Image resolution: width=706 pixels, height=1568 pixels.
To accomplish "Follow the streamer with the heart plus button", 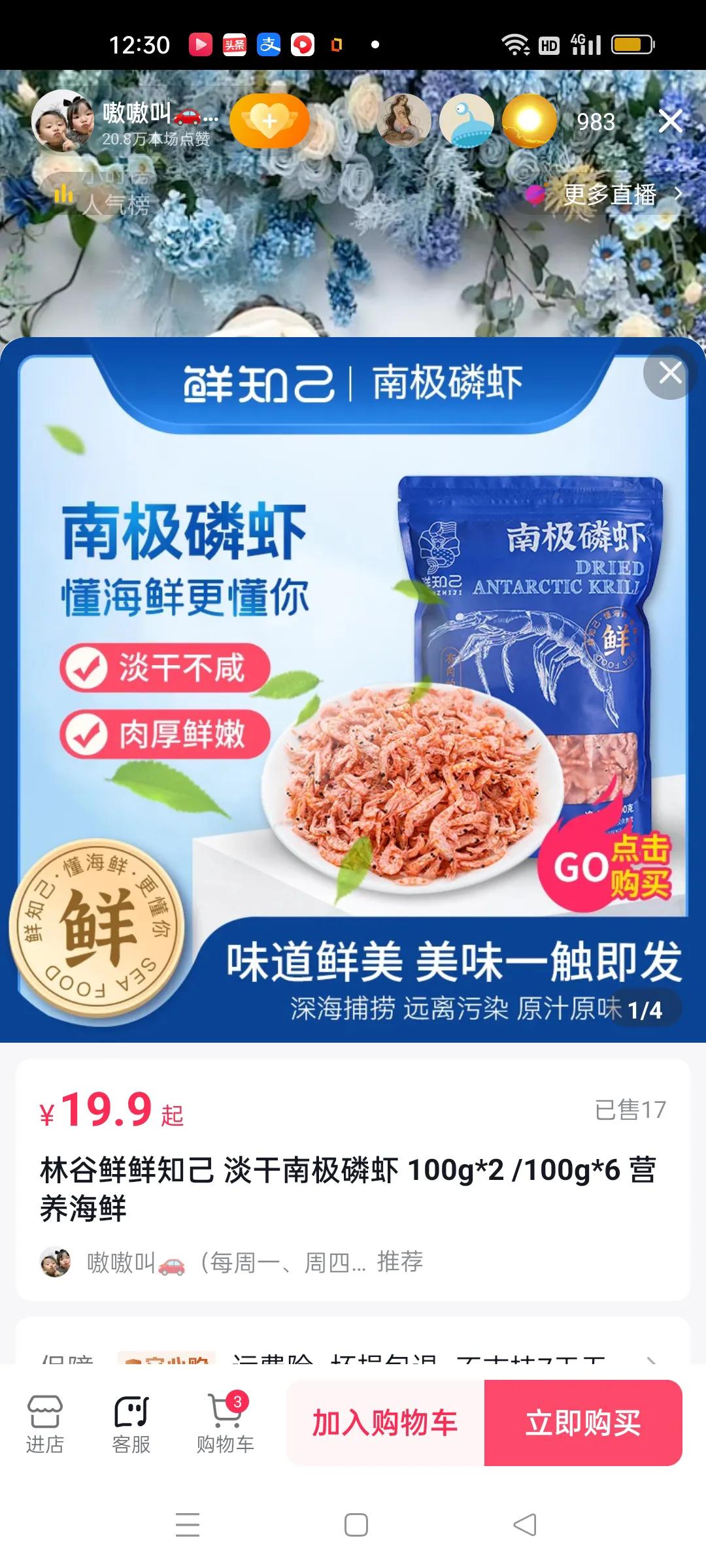I will (x=269, y=122).
